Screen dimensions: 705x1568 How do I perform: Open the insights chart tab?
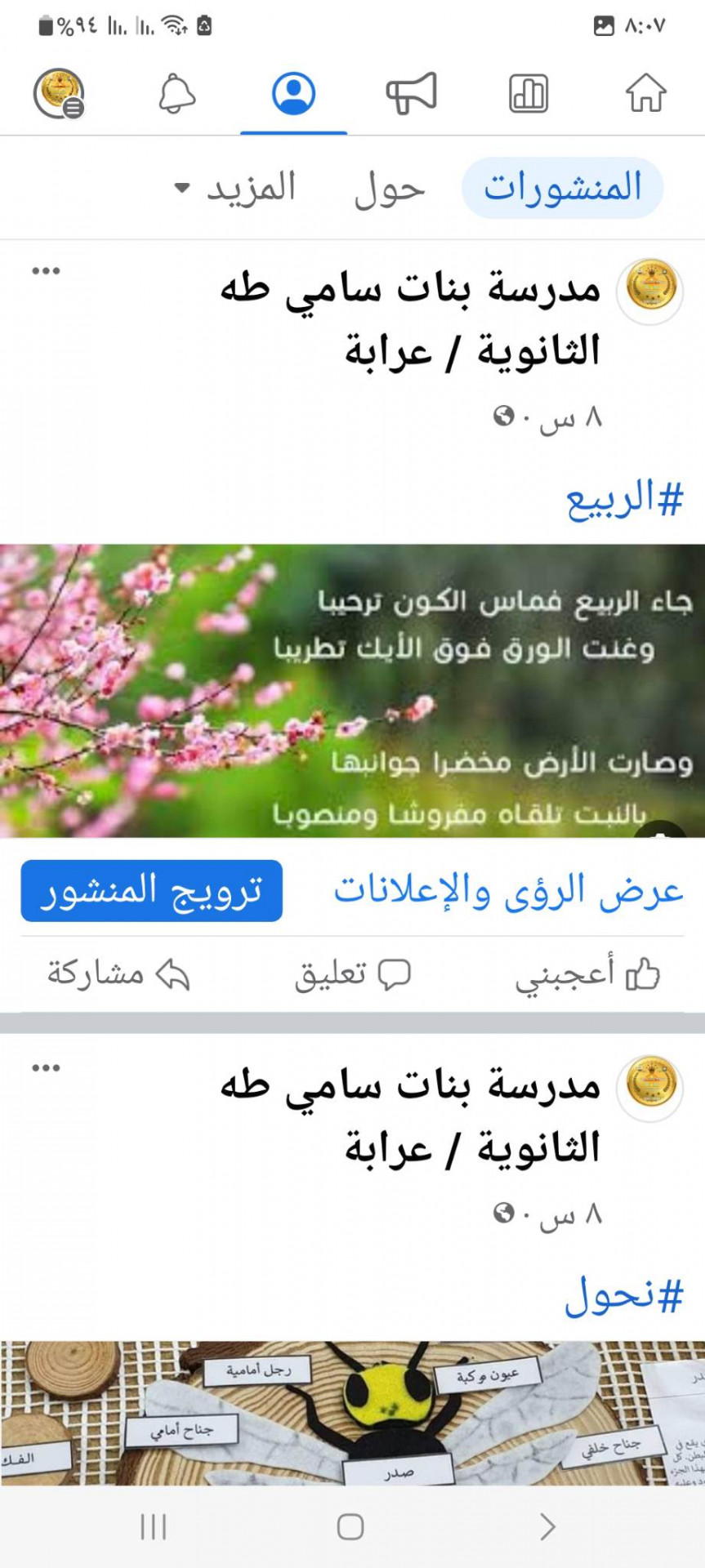pos(529,93)
